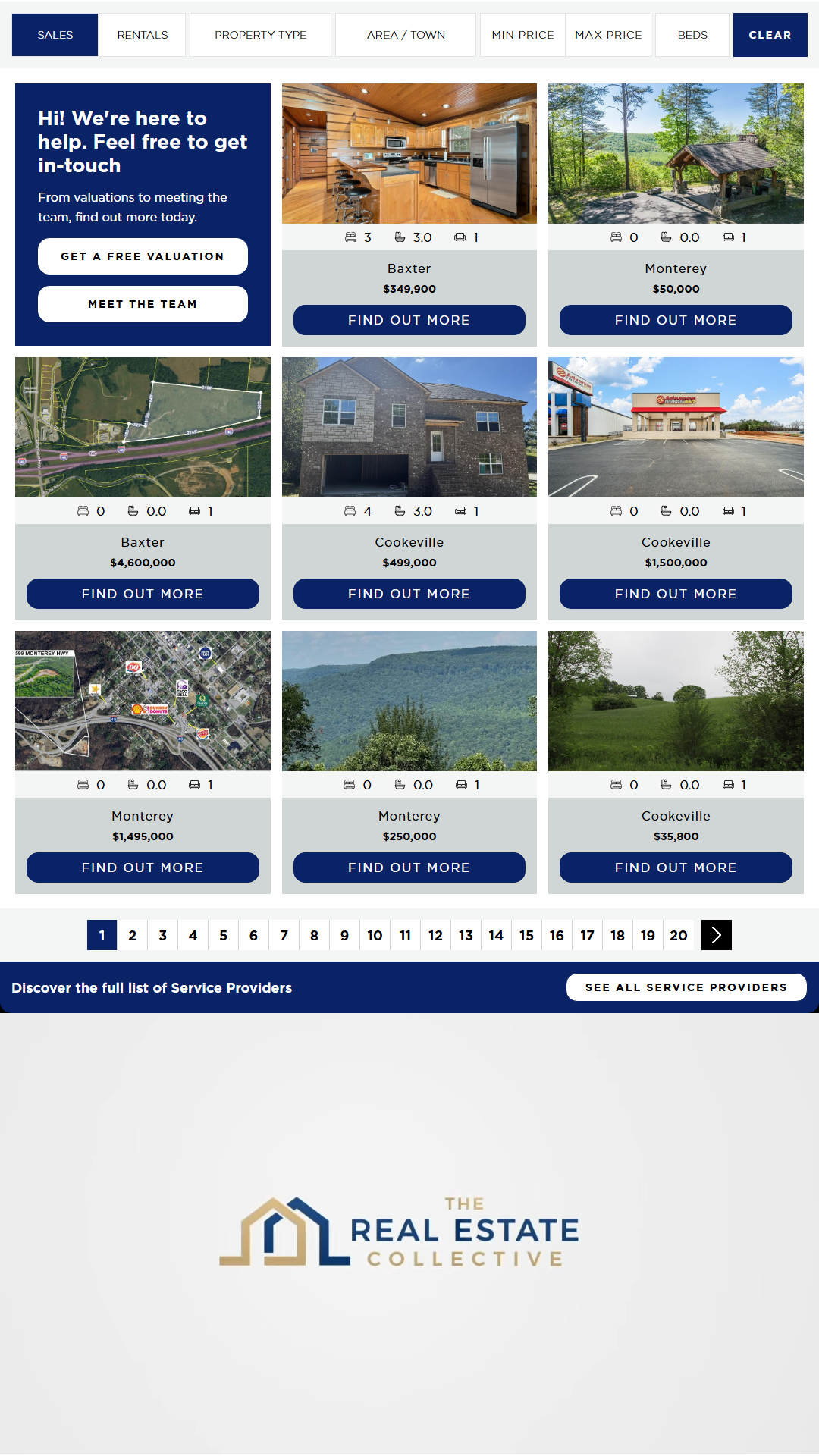The height and width of the screenshot is (1456, 819).
Task: Open the Beds filter
Action: coord(692,35)
